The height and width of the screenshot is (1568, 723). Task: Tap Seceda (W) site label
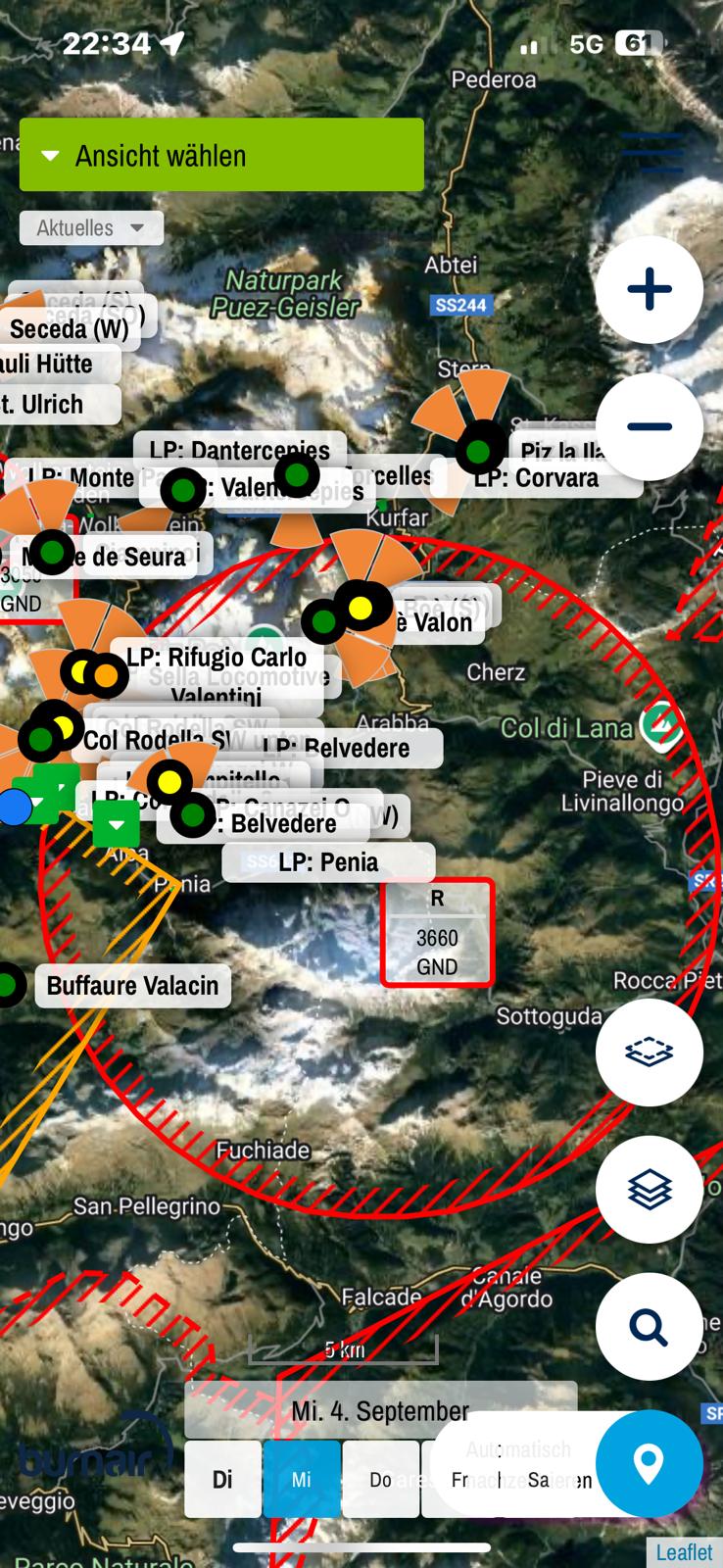coord(69,329)
